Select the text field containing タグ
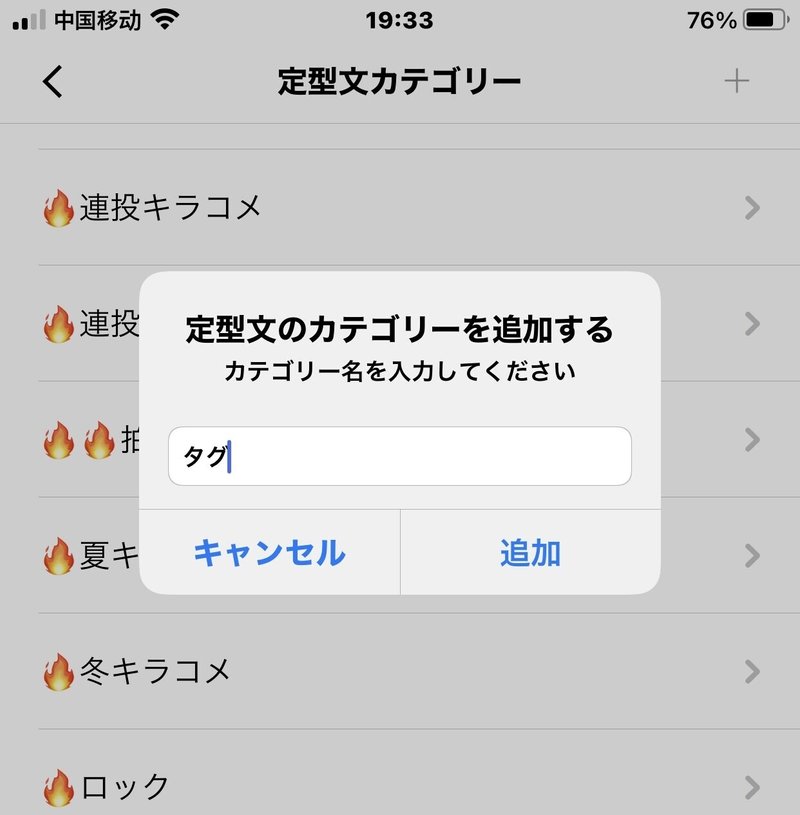This screenshot has width=800, height=815. click(400, 456)
